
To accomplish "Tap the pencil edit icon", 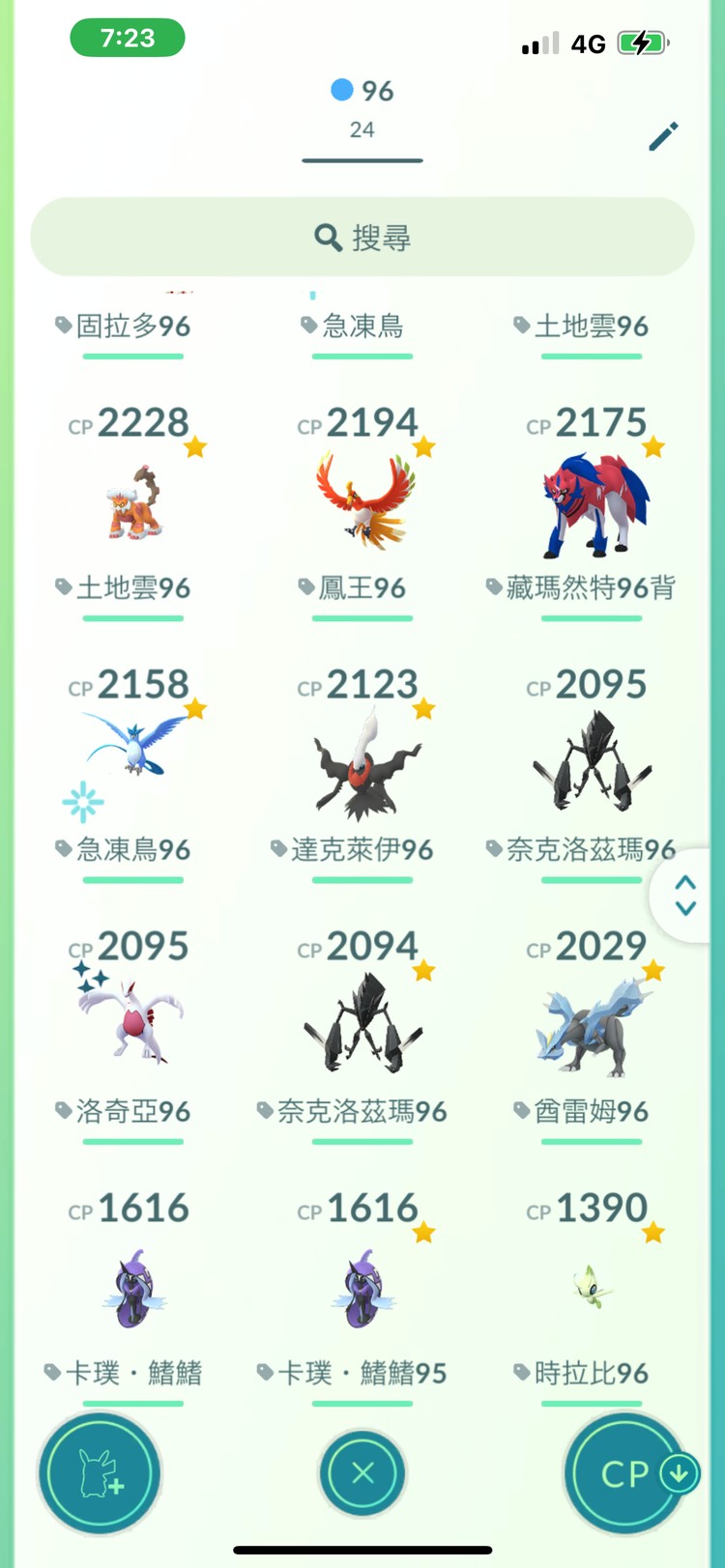I will (x=663, y=136).
